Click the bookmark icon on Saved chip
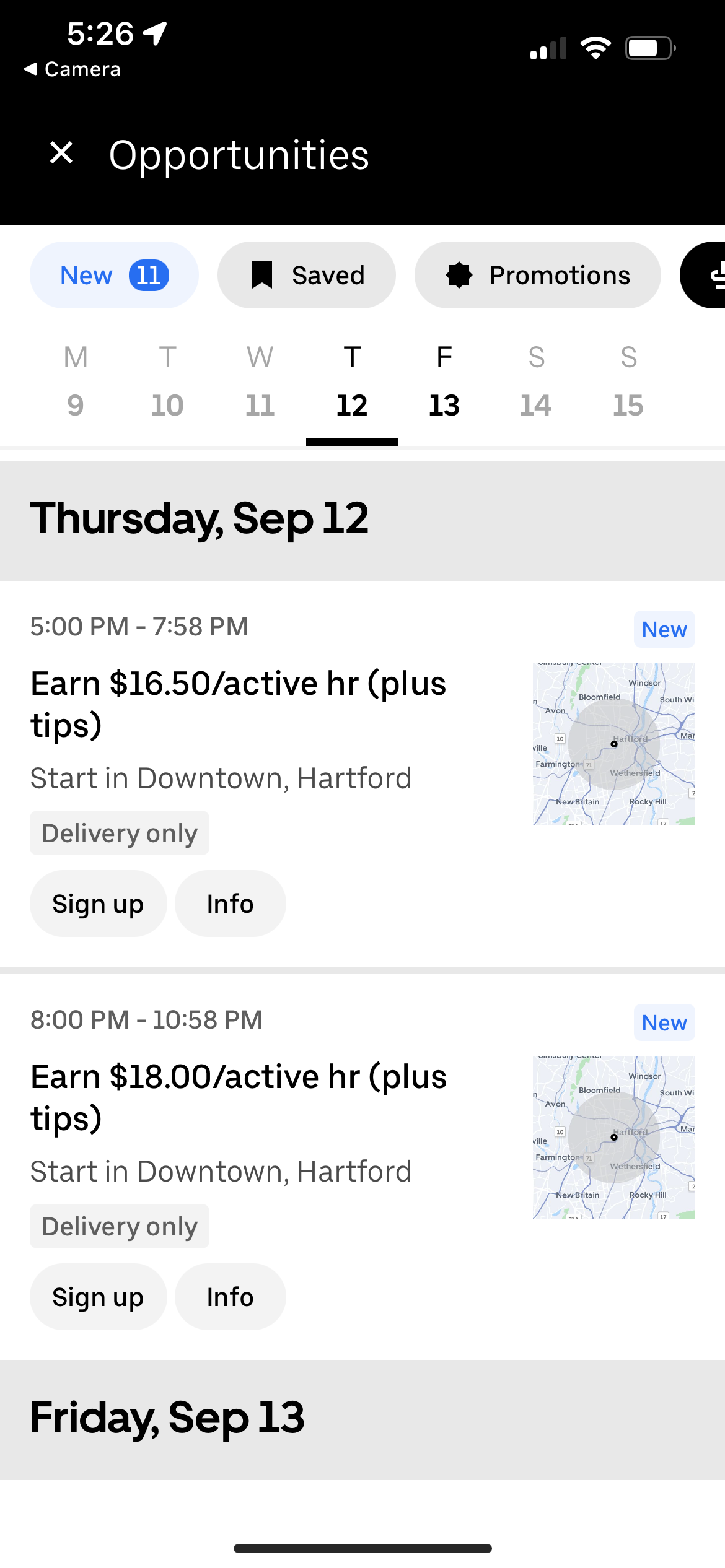 [263, 274]
